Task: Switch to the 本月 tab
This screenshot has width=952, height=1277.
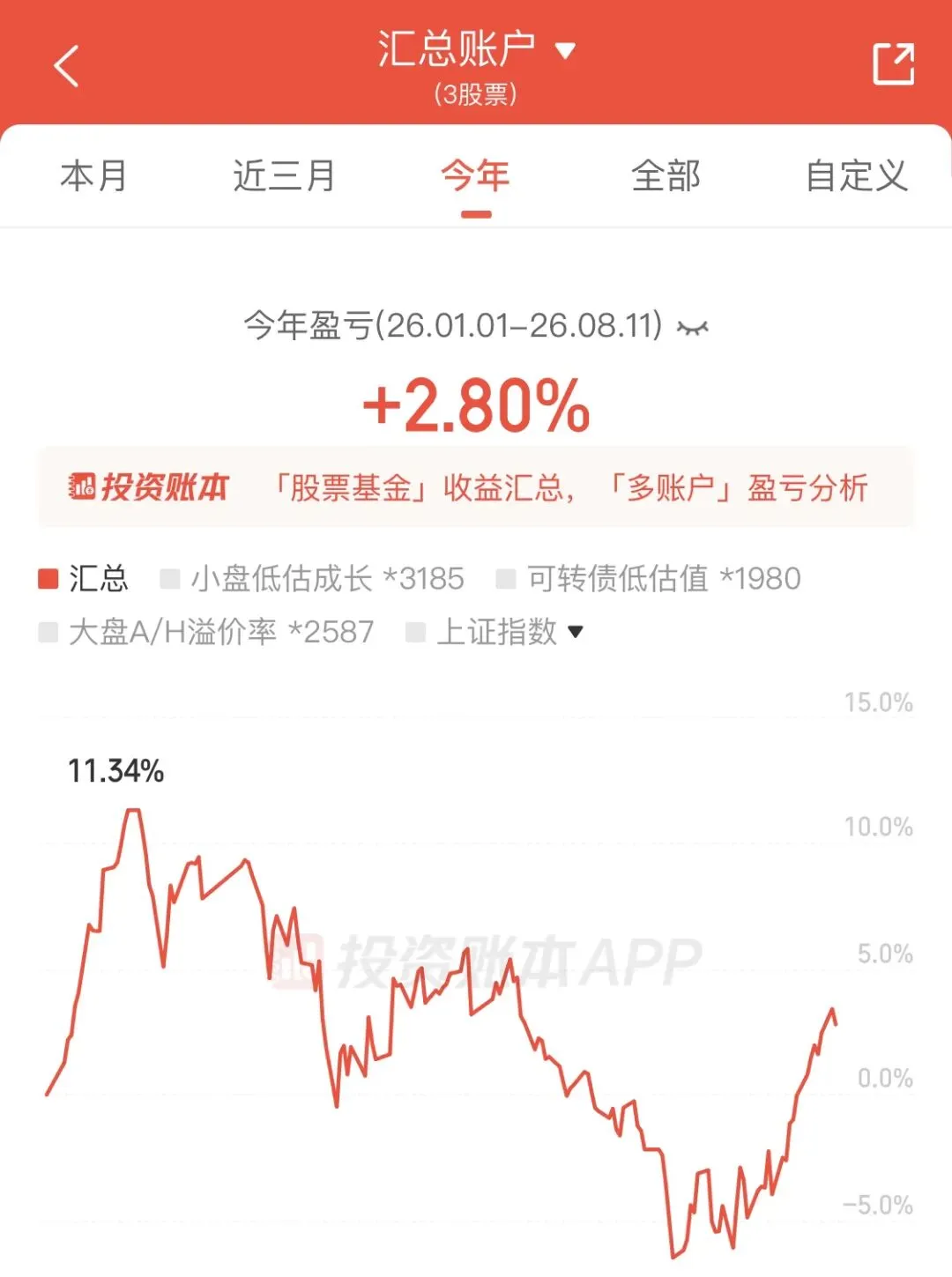Action: (x=94, y=176)
